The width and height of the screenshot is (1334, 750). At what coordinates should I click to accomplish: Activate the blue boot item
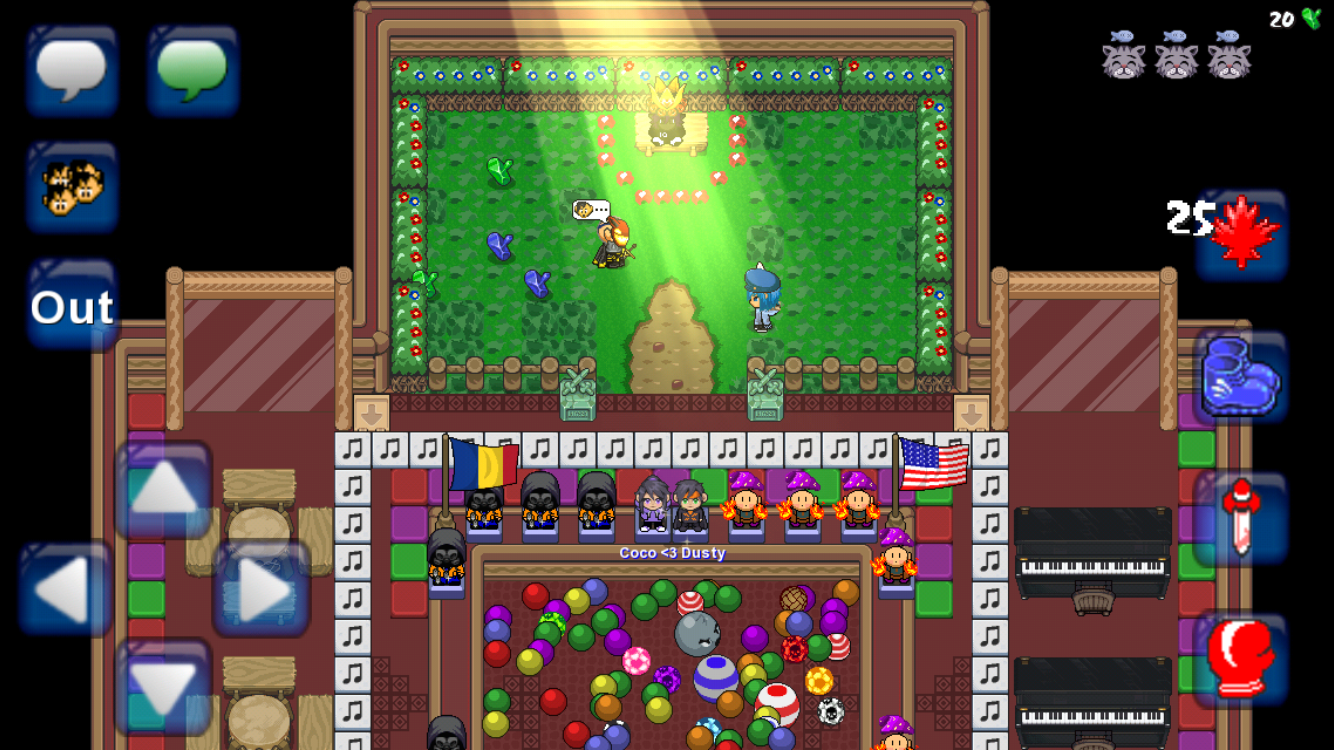(x=1241, y=377)
